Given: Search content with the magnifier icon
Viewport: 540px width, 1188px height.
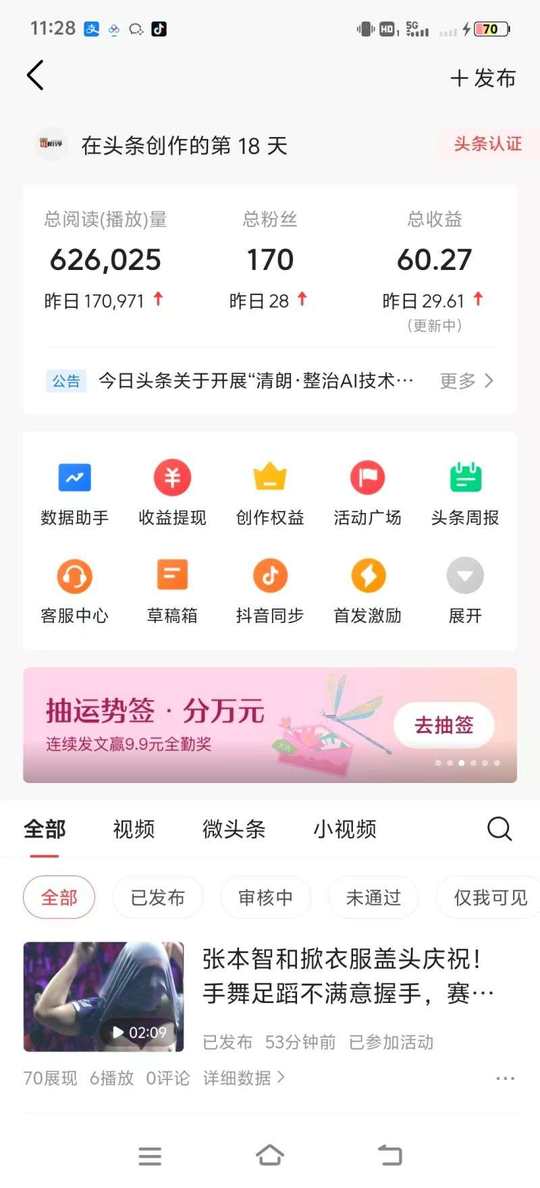Looking at the screenshot, I should [x=499, y=829].
